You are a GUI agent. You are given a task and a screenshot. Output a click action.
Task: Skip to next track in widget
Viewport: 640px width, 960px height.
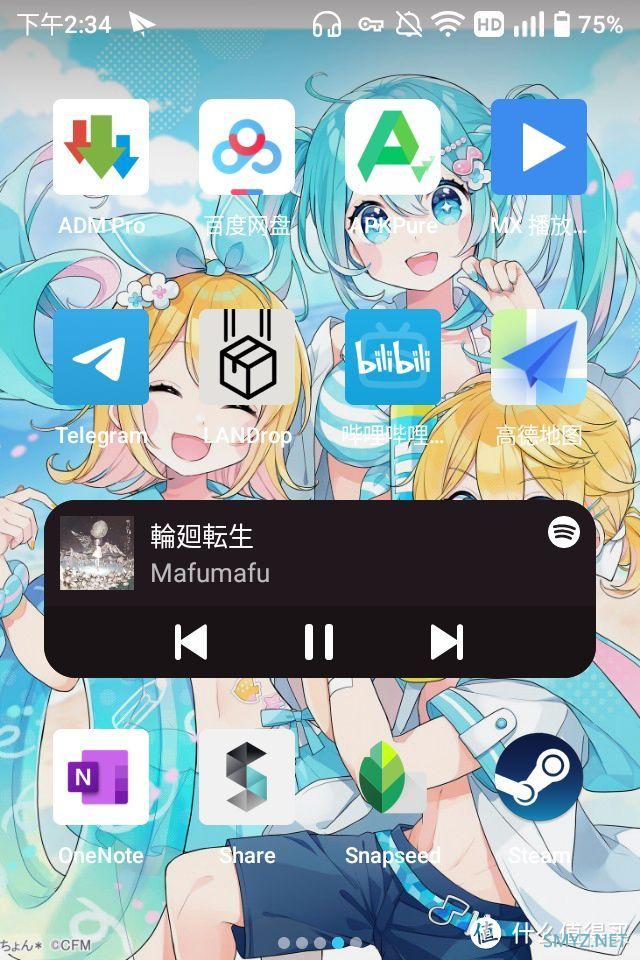point(447,642)
